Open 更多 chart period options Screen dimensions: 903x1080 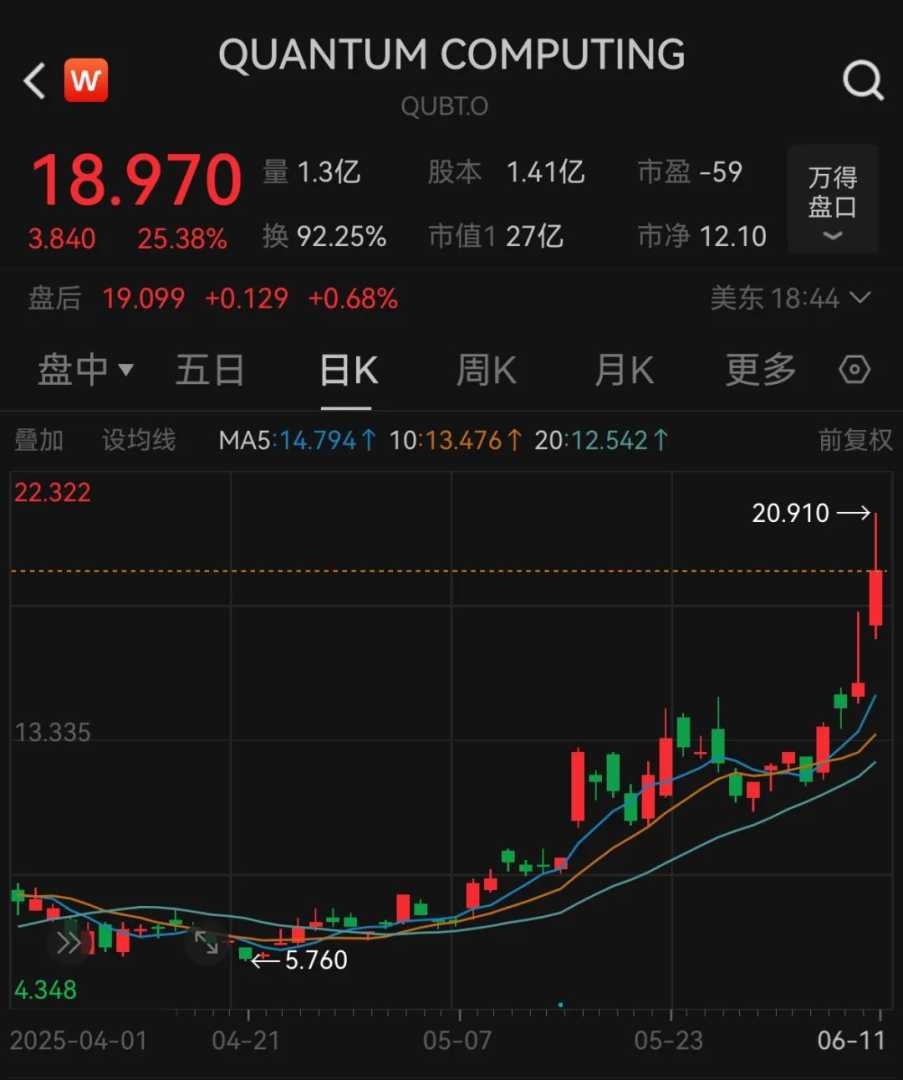point(760,370)
